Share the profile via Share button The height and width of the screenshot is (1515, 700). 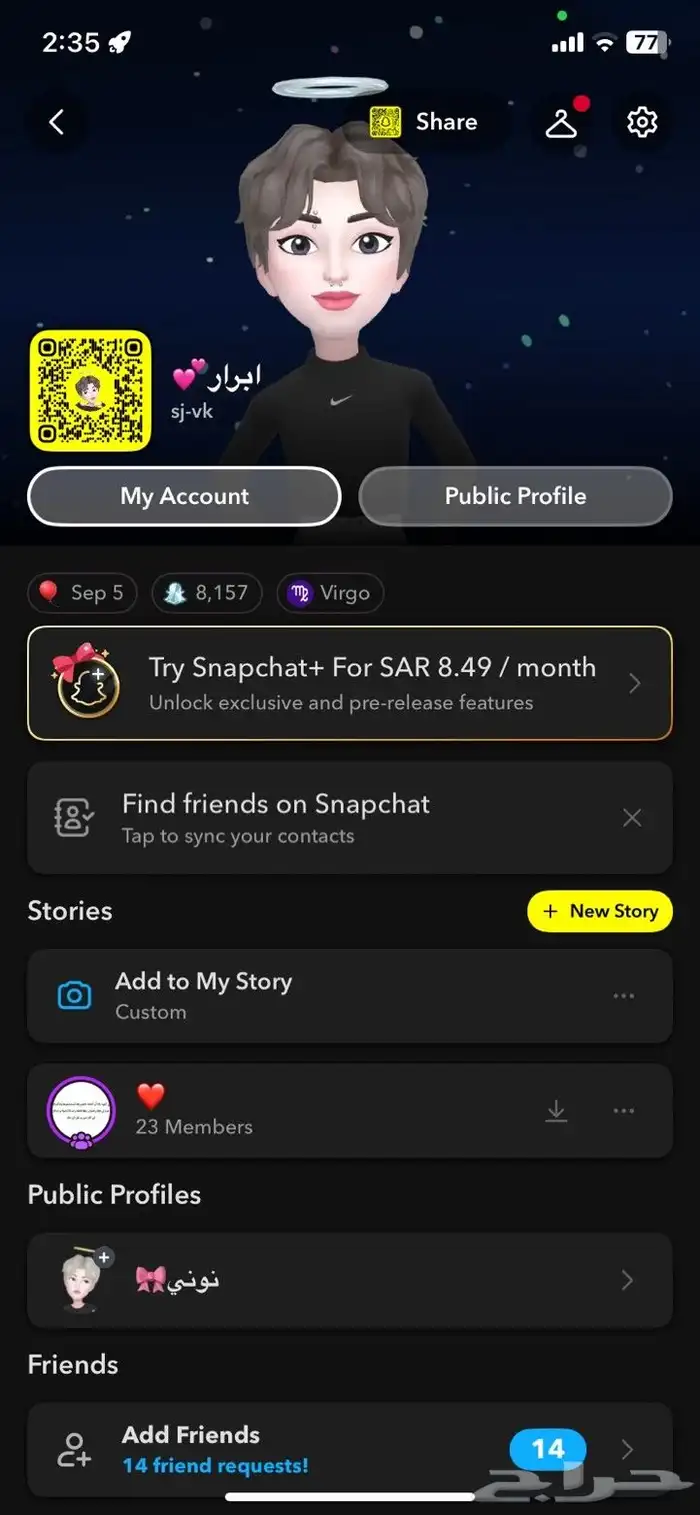coord(425,122)
